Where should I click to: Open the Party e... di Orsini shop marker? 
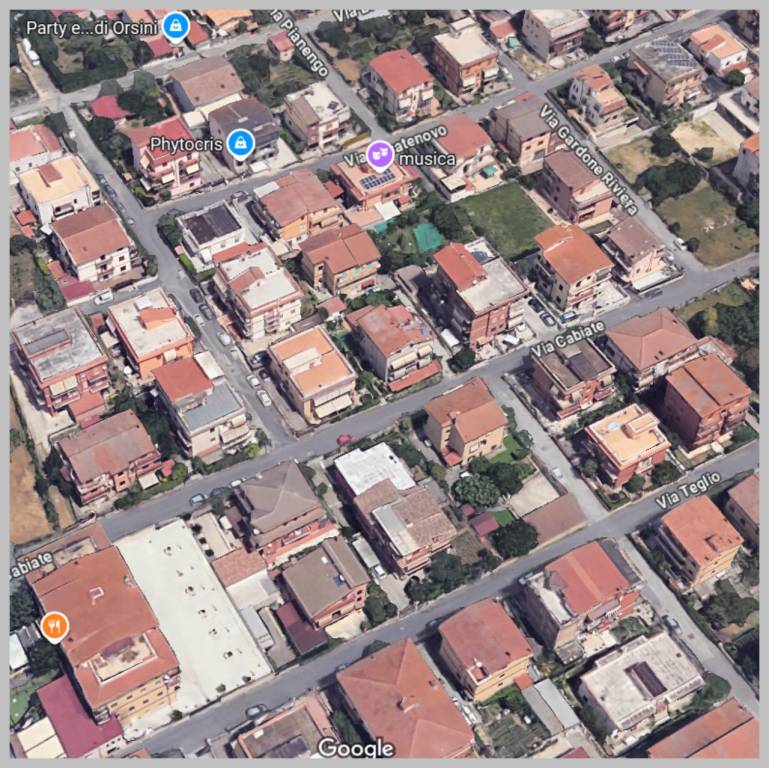(176, 25)
